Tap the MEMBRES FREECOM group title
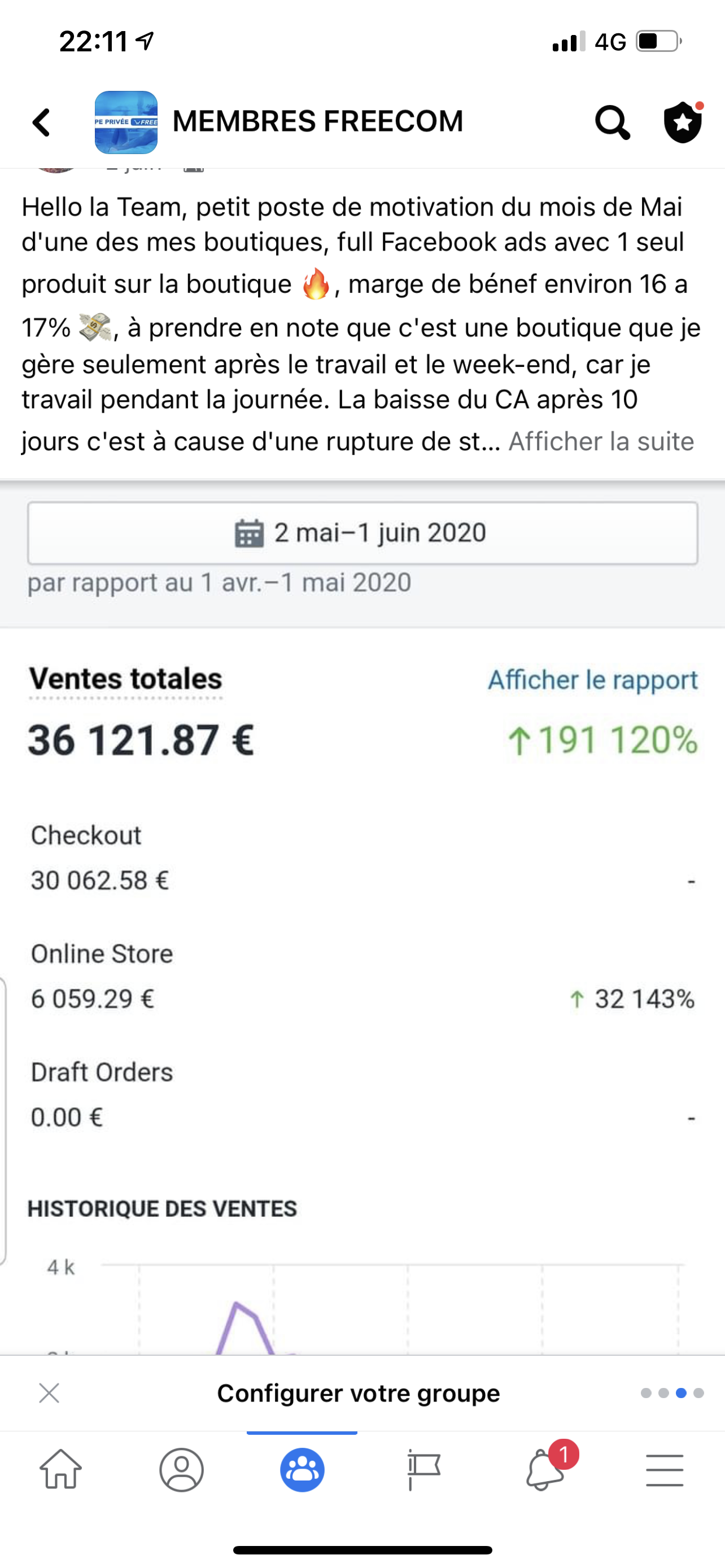The height and width of the screenshot is (1568, 725). pyautogui.click(x=318, y=121)
